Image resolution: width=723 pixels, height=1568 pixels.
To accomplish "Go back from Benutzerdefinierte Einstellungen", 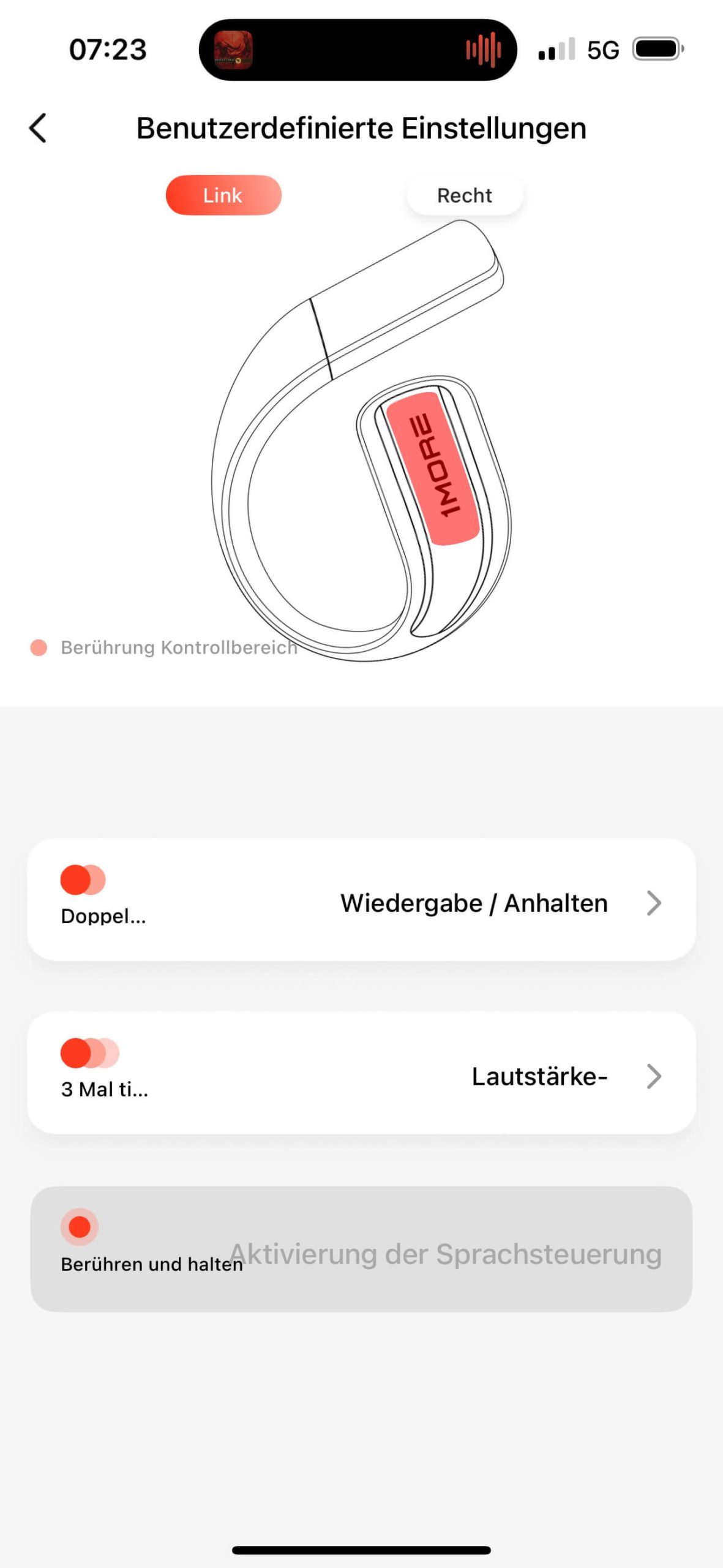I will pyautogui.click(x=38, y=129).
